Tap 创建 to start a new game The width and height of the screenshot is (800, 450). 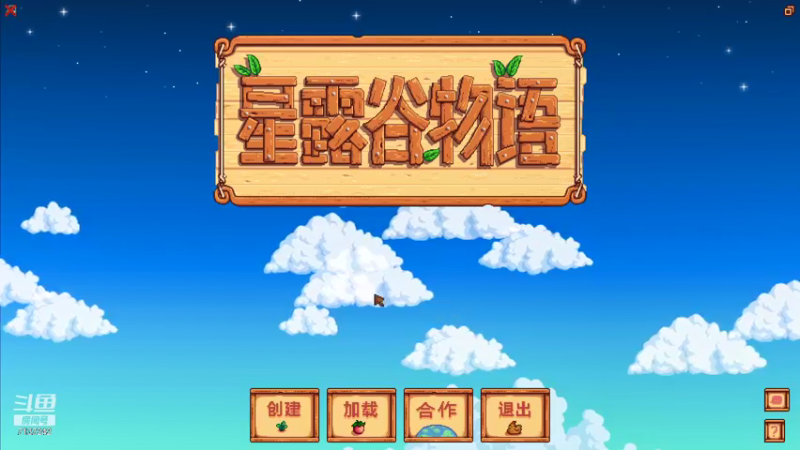click(x=284, y=414)
